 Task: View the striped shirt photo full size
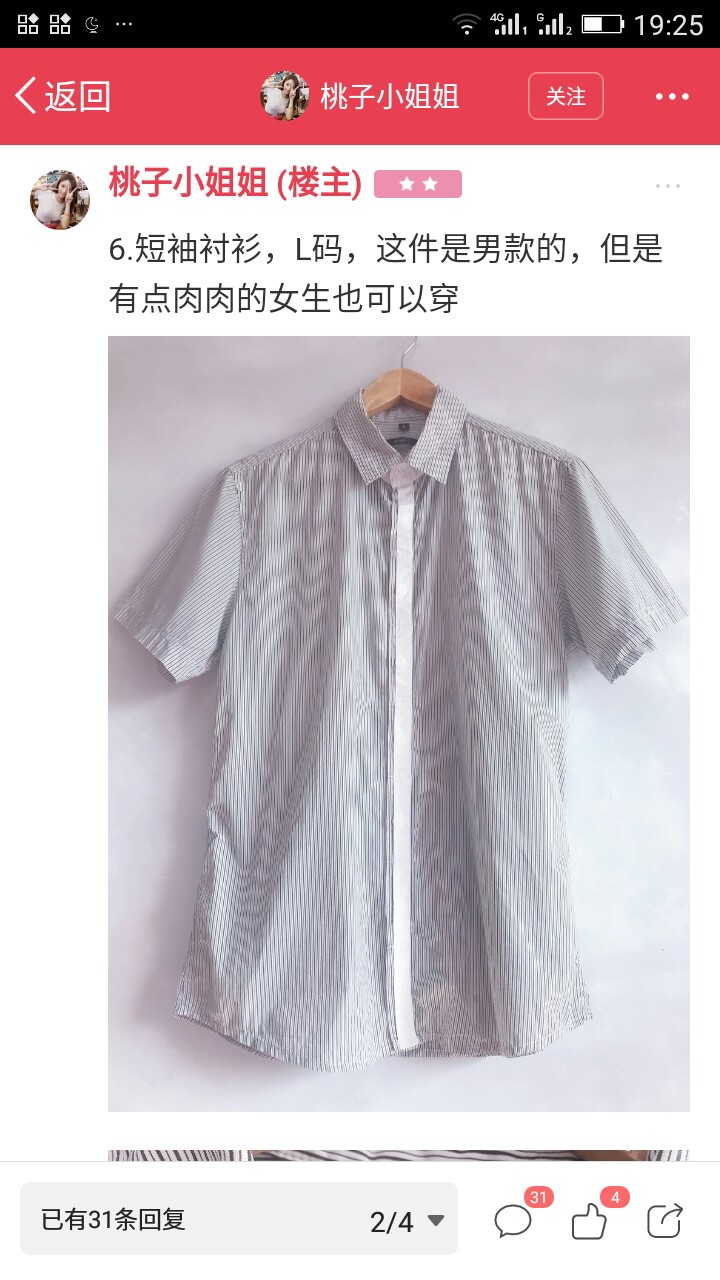click(399, 724)
